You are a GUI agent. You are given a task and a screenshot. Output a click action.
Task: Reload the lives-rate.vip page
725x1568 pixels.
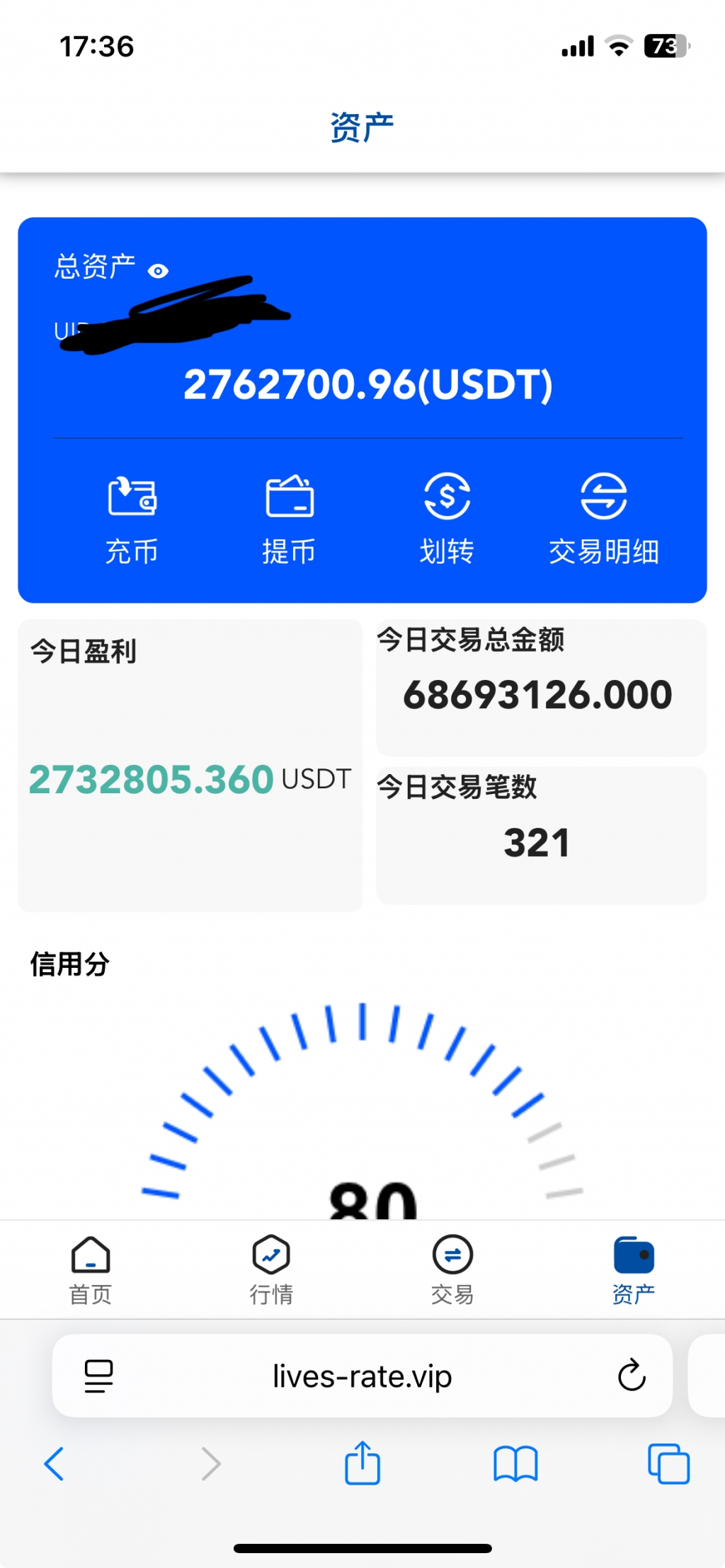(x=632, y=1377)
